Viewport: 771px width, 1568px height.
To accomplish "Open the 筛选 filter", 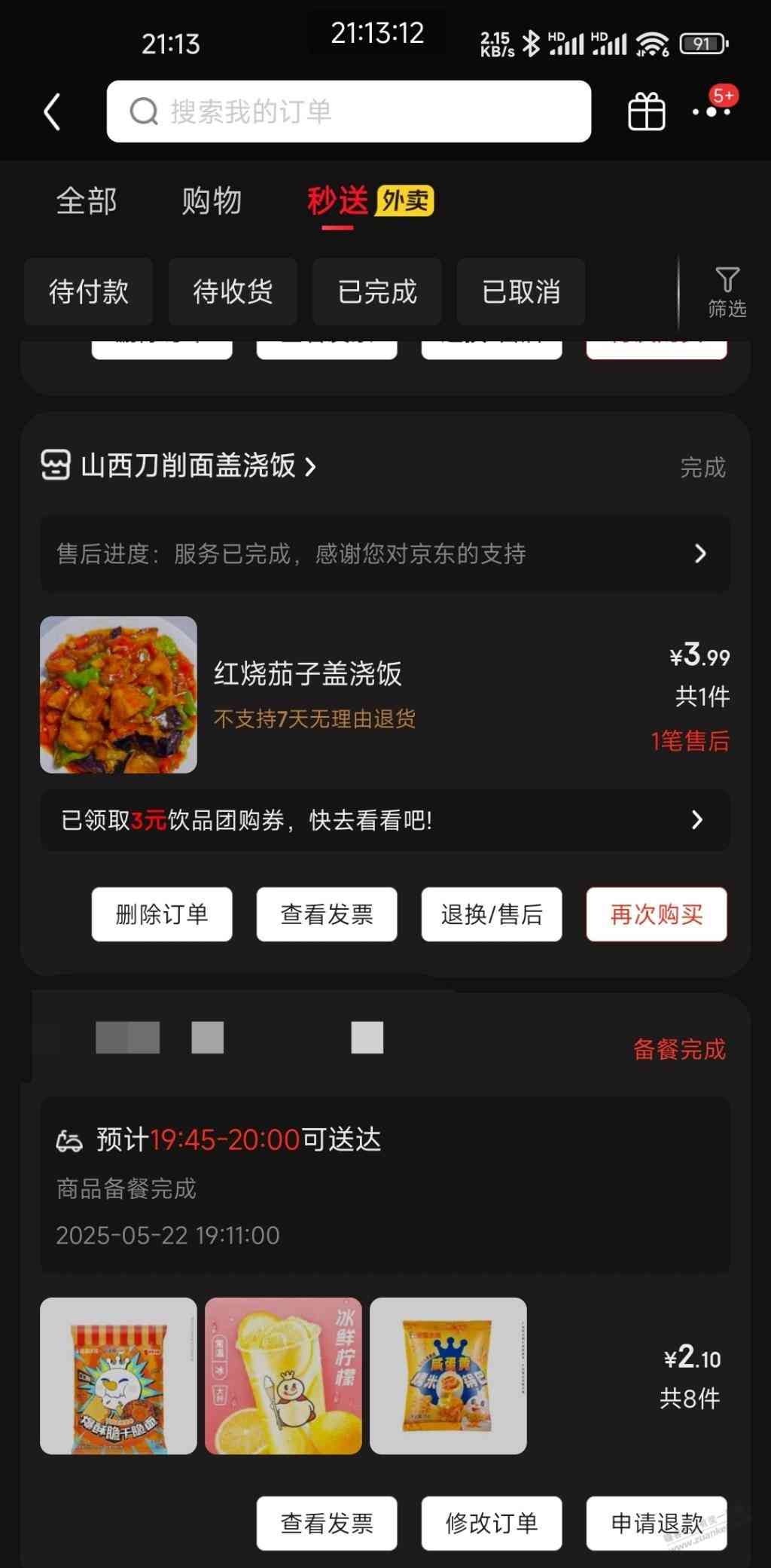I will [727, 292].
